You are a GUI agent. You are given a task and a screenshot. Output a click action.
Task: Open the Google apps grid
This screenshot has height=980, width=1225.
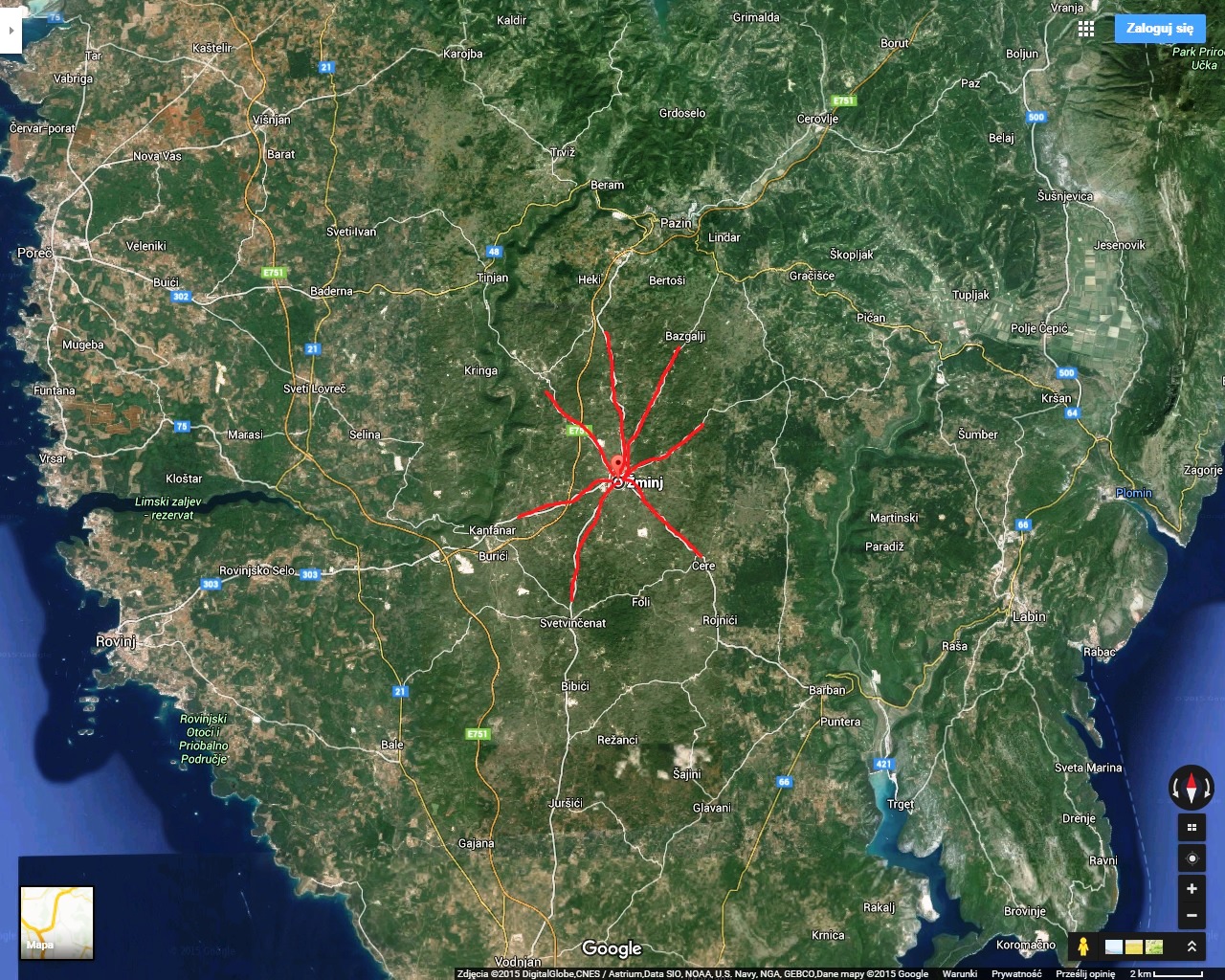pyautogui.click(x=1085, y=29)
